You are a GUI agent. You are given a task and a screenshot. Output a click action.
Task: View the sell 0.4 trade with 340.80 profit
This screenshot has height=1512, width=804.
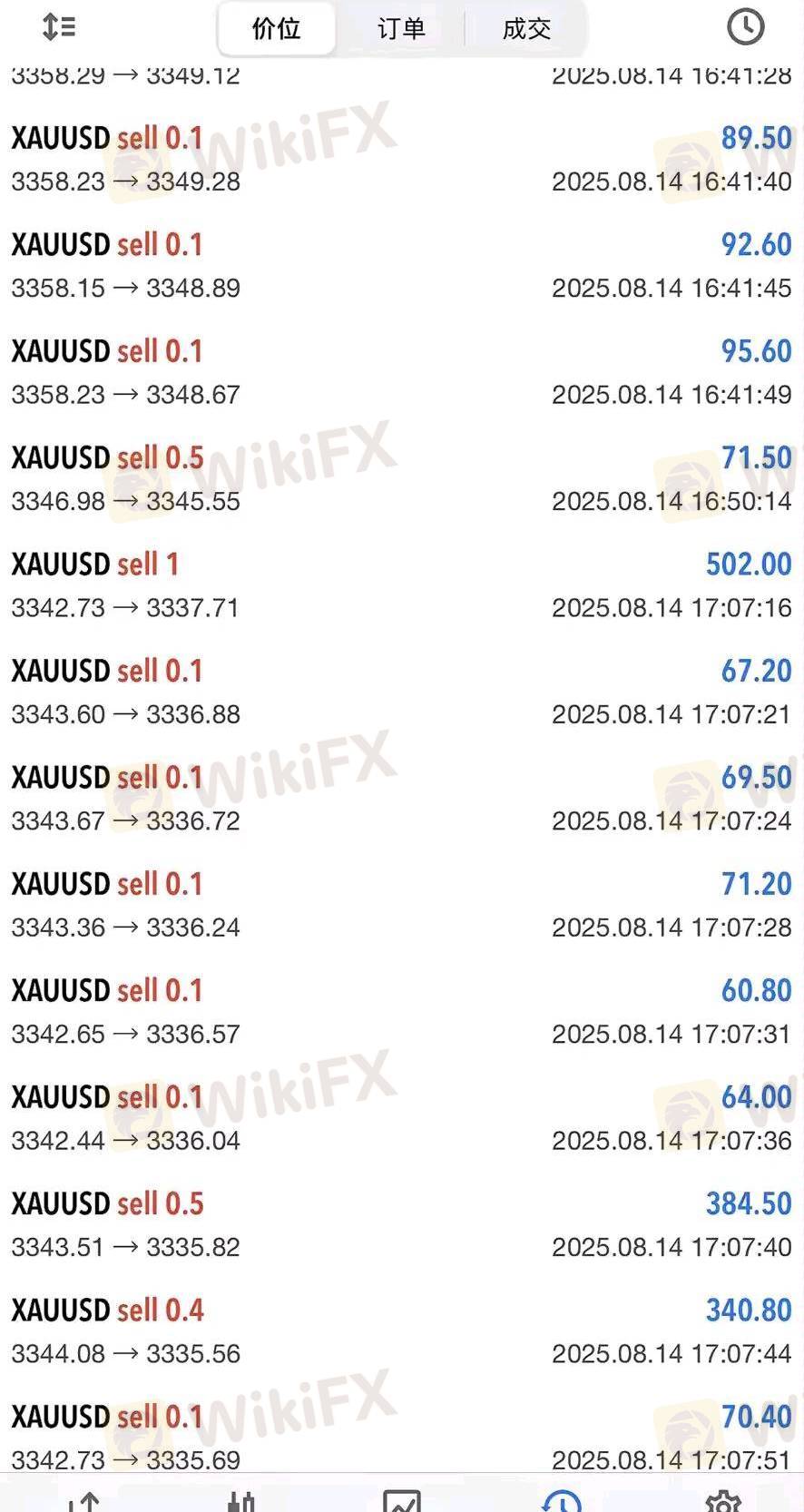point(401,1331)
